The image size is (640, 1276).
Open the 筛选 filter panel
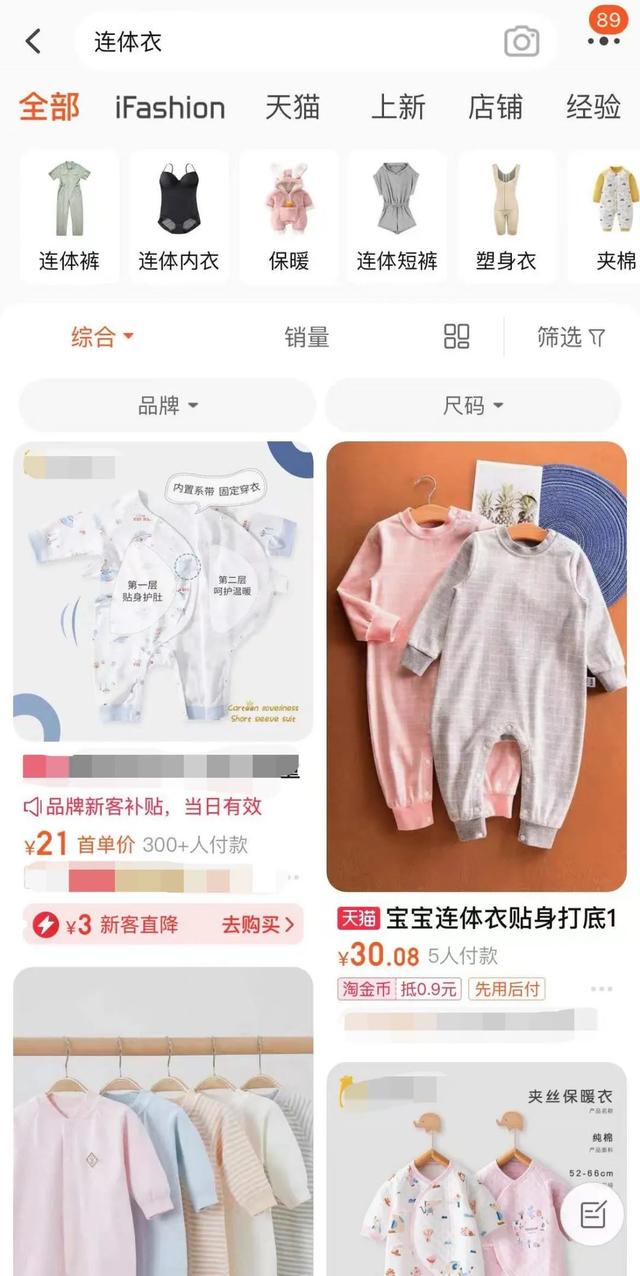click(571, 337)
